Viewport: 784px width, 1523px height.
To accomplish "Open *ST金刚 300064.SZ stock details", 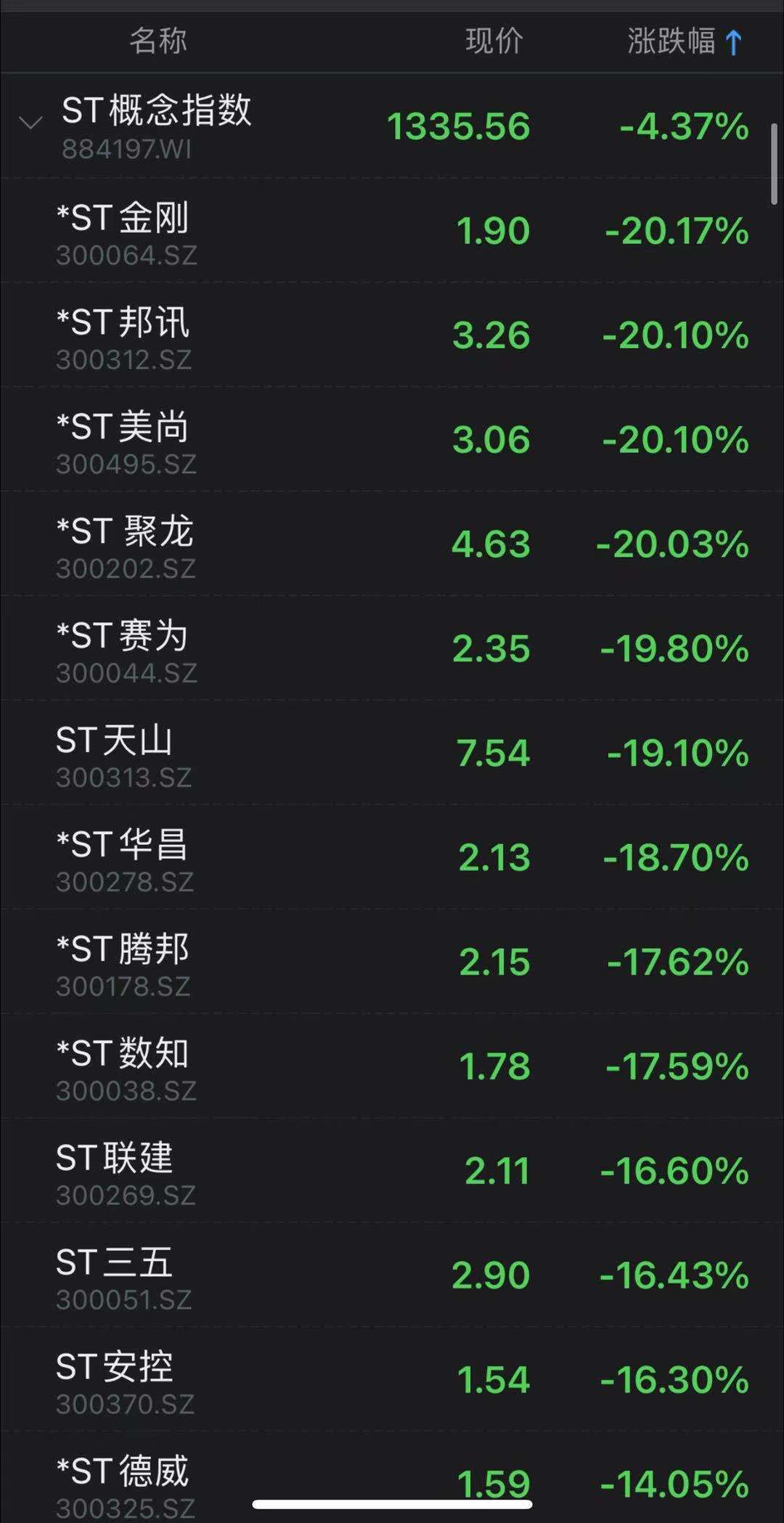I will pos(392,231).
